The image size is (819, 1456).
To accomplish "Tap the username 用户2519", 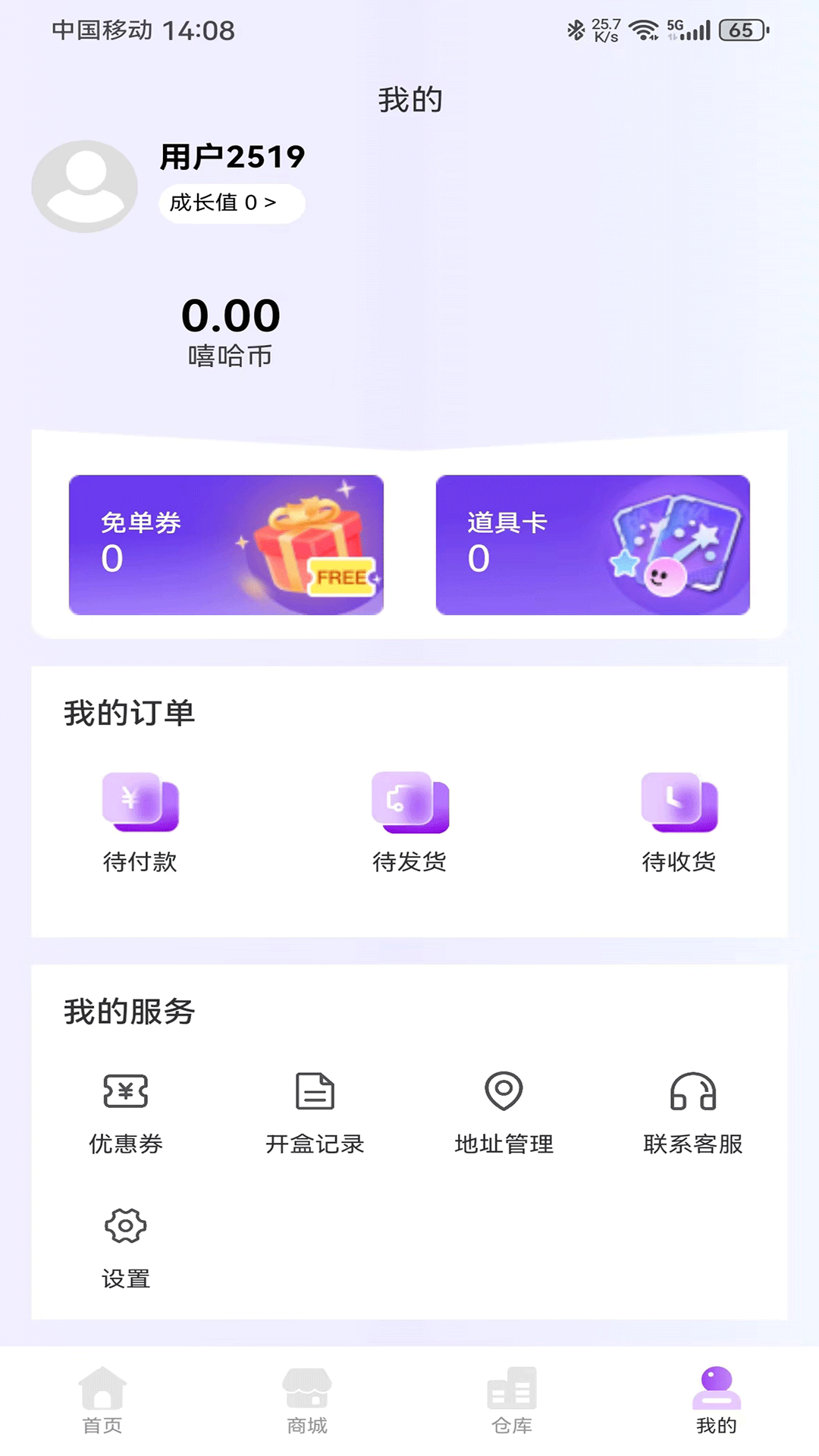I will tap(231, 156).
